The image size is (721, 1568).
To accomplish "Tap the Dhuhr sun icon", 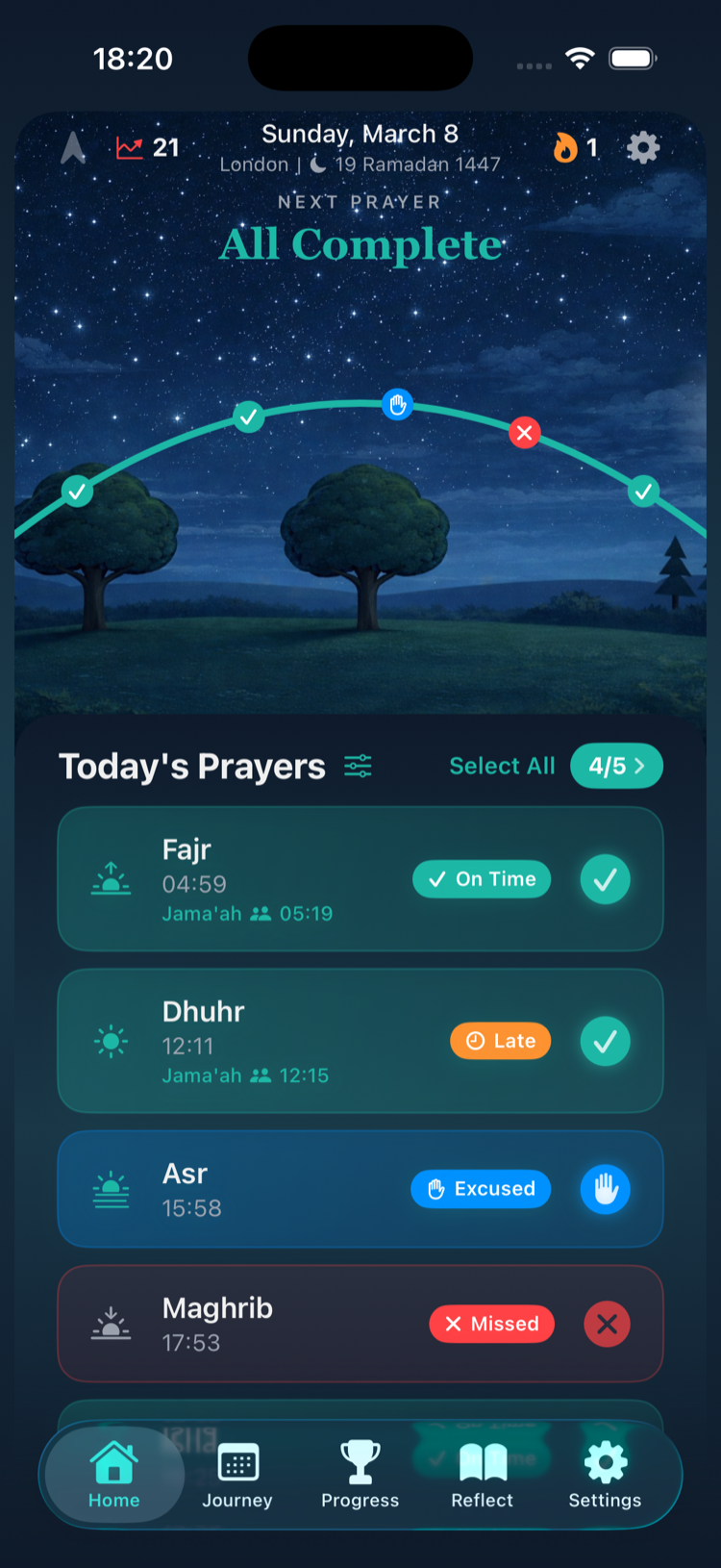I will (111, 1041).
